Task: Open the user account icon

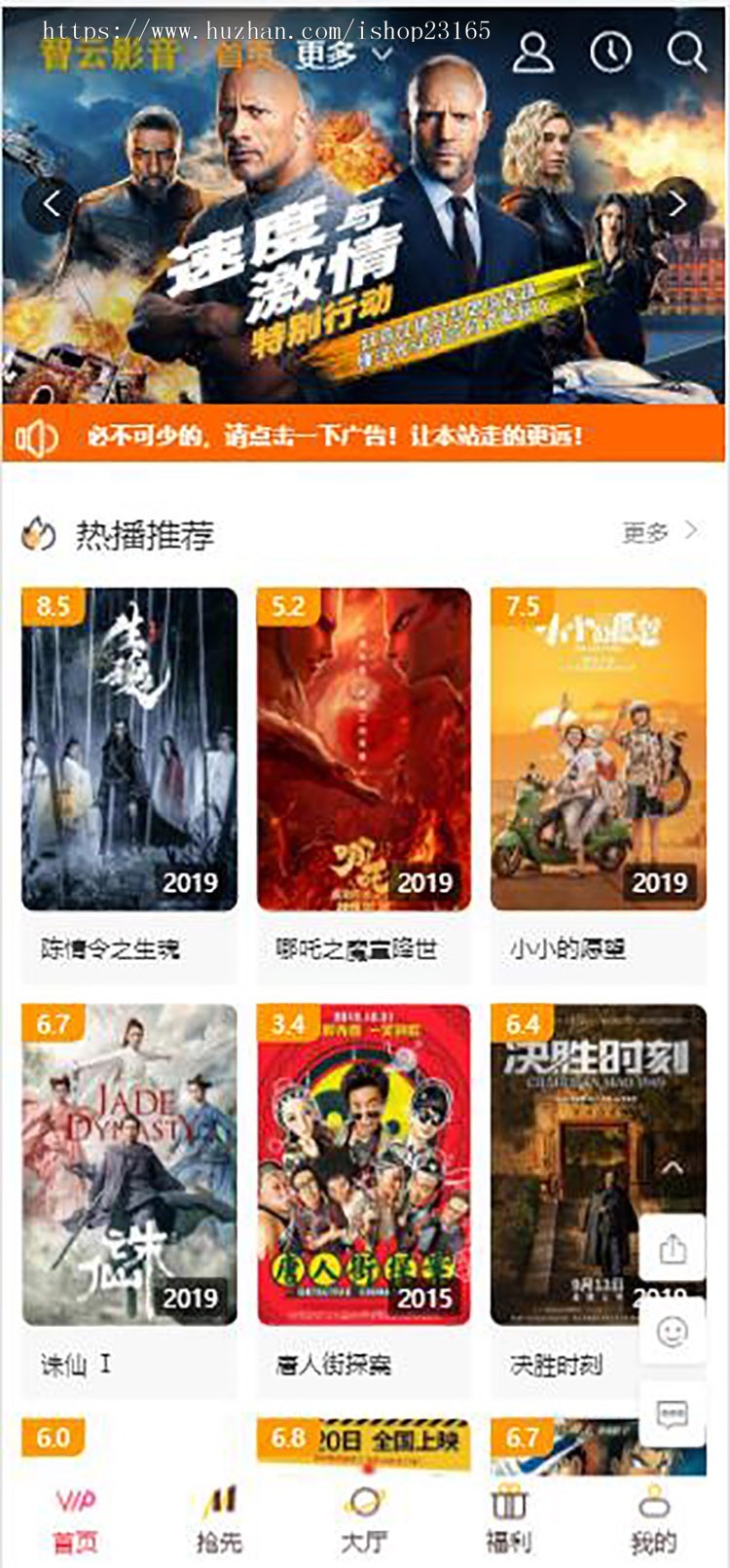Action: pos(532,53)
